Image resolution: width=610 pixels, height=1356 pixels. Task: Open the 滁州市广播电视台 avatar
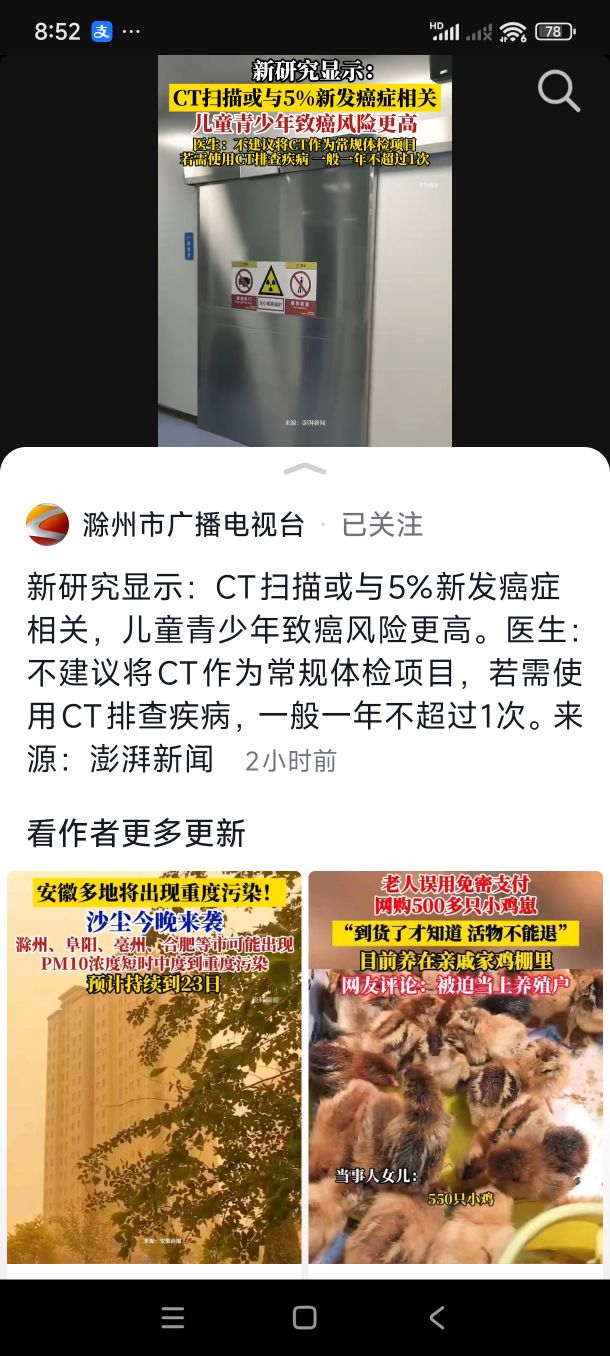[47, 525]
